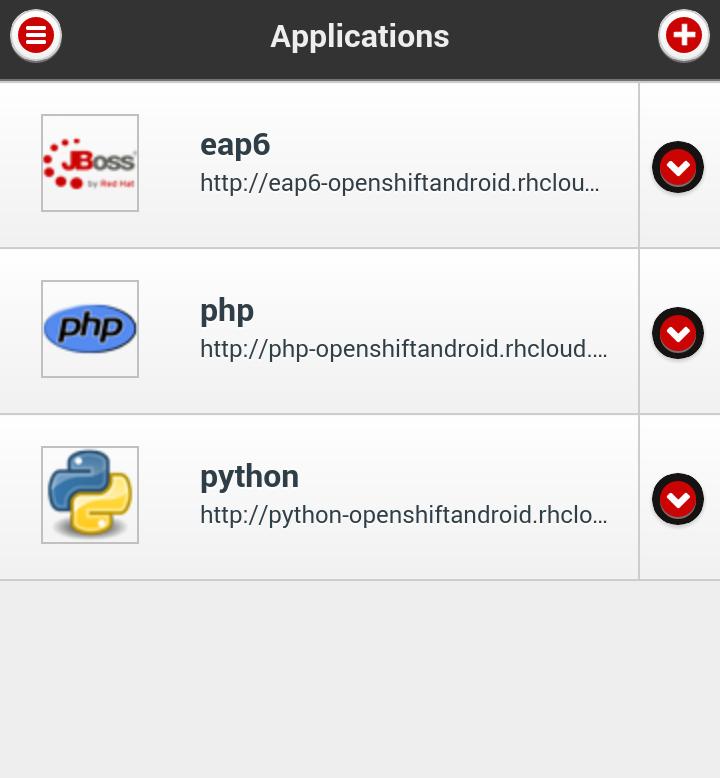The height and width of the screenshot is (778, 720).
Task: Click the Applications title bar
Action: coord(359,37)
